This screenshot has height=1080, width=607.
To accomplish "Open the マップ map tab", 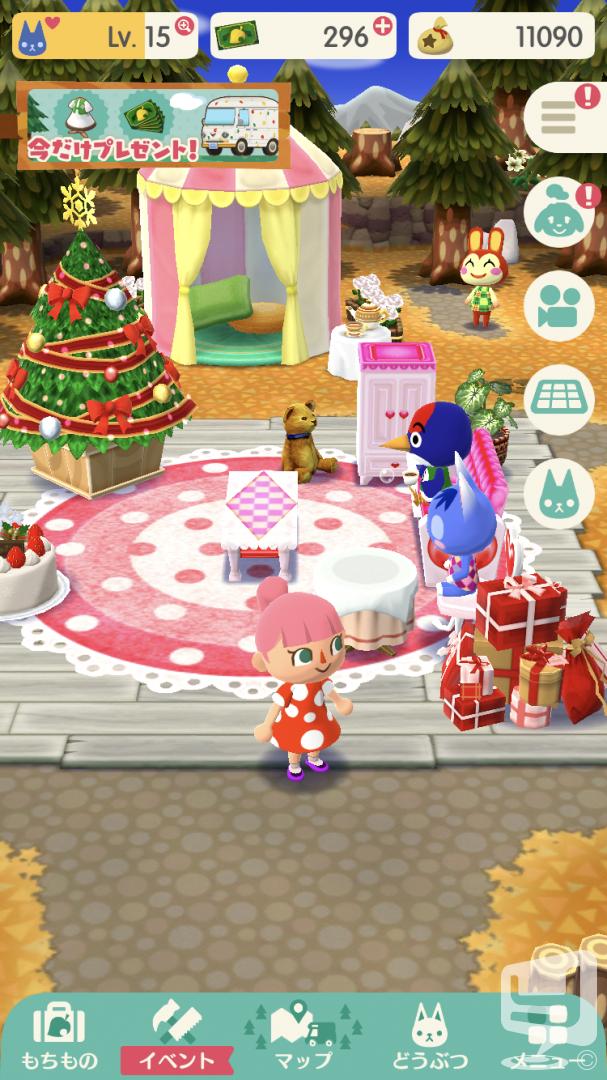I will (303, 1036).
